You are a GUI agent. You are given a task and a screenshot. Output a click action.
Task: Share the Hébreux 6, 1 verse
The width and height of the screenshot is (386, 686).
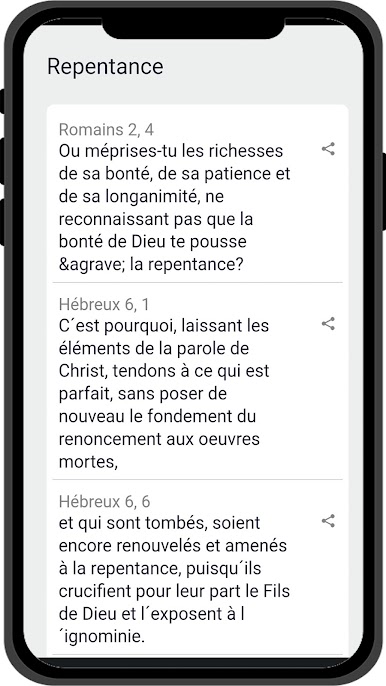328,324
